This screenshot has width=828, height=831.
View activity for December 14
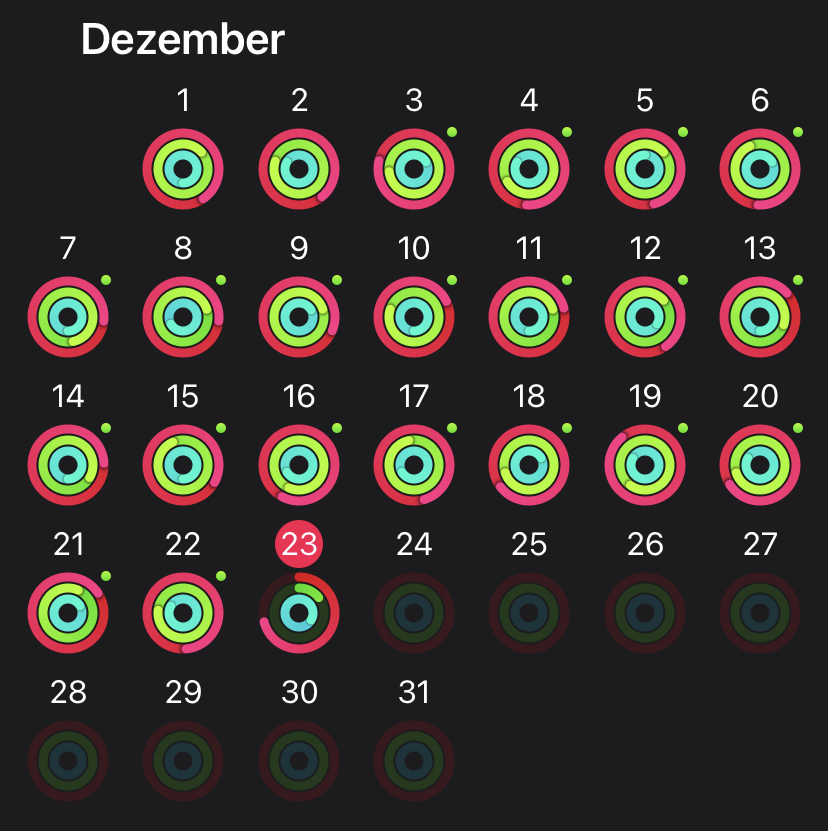click(x=68, y=465)
